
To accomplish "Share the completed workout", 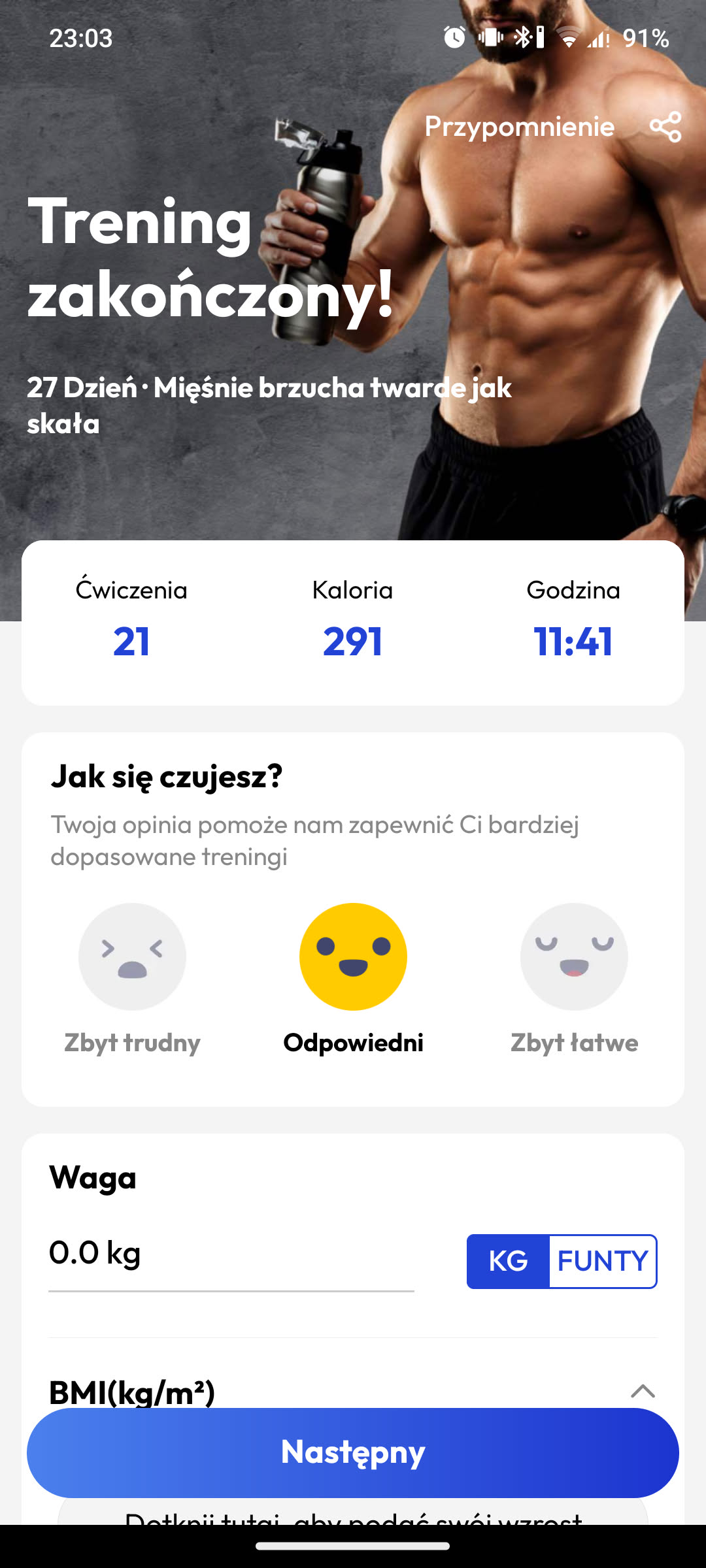I will point(665,127).
